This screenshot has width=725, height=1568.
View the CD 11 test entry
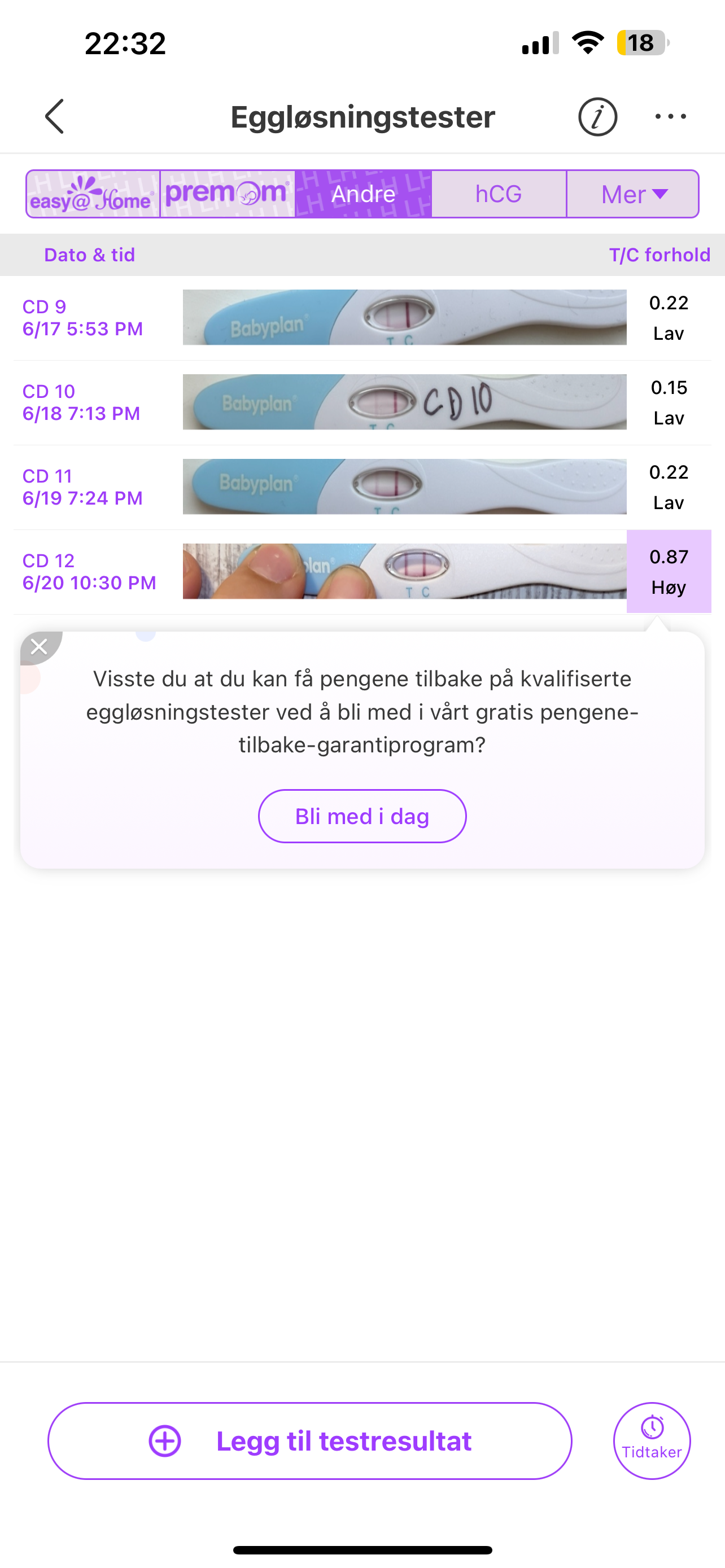tap(404, 487)
